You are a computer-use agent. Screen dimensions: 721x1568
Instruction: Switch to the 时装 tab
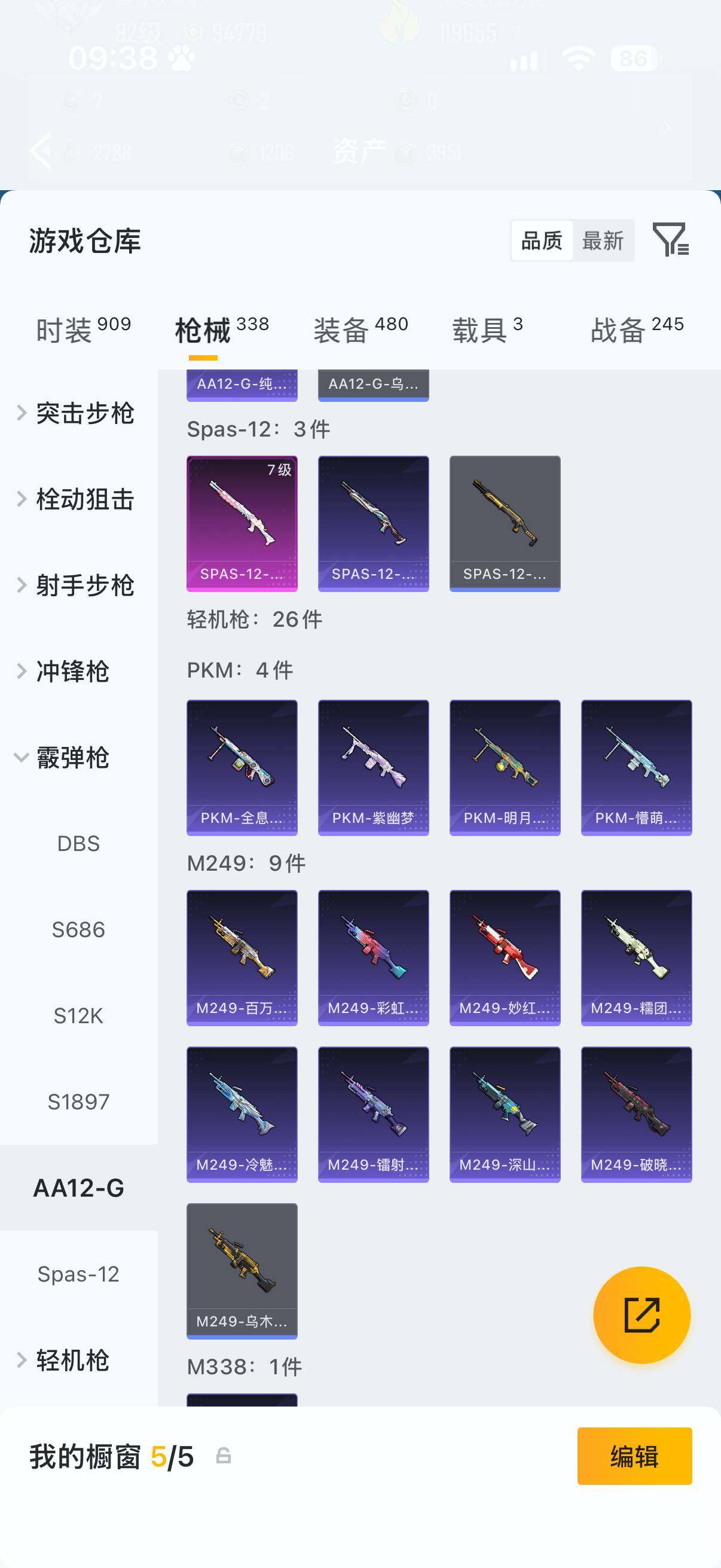click(83, 330)
